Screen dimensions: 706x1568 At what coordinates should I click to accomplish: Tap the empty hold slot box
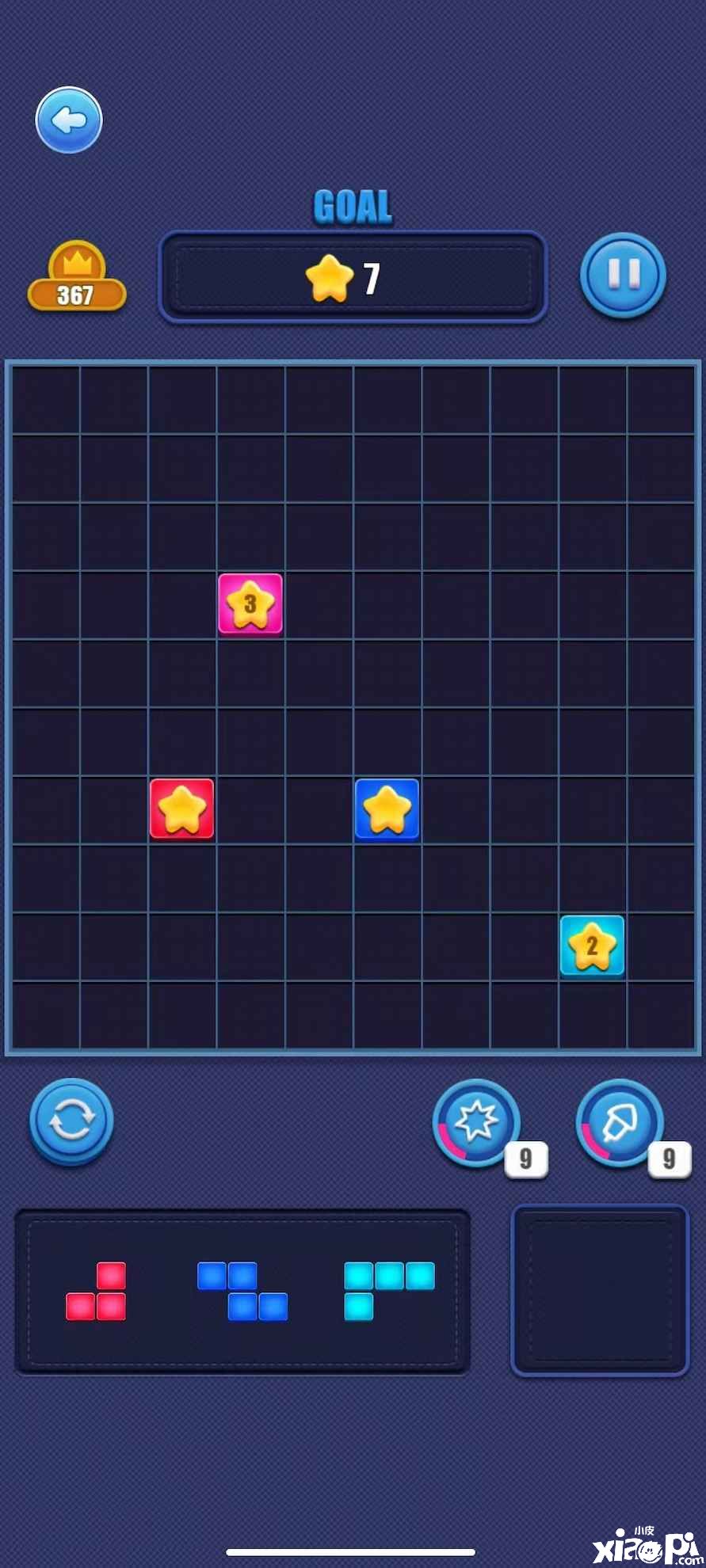tap(600, 1289)
